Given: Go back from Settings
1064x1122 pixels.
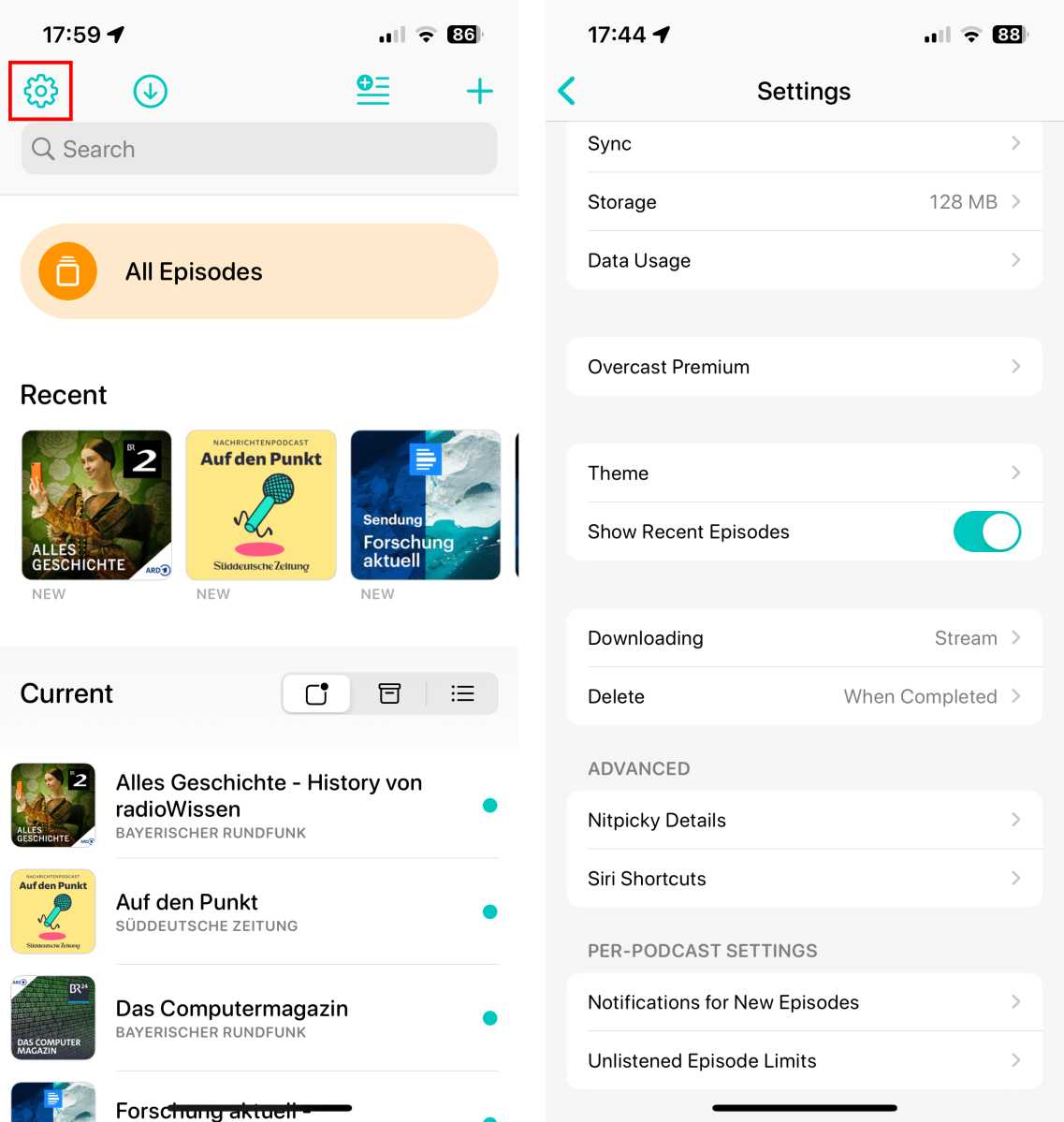Looking at the screenshot, I should pyautogui.click(x=566, y=91).
